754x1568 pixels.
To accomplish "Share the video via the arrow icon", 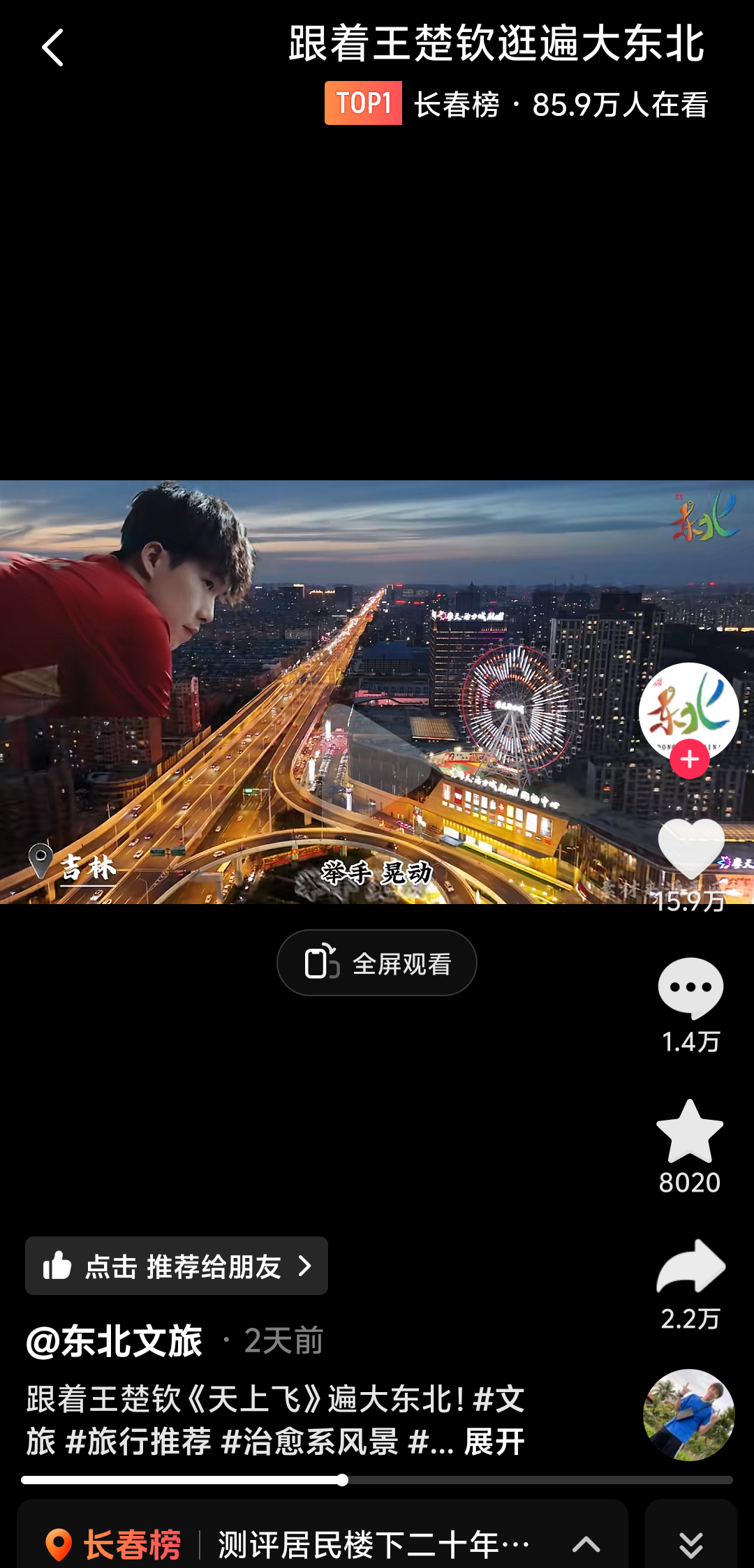I will click(690, 1268).
